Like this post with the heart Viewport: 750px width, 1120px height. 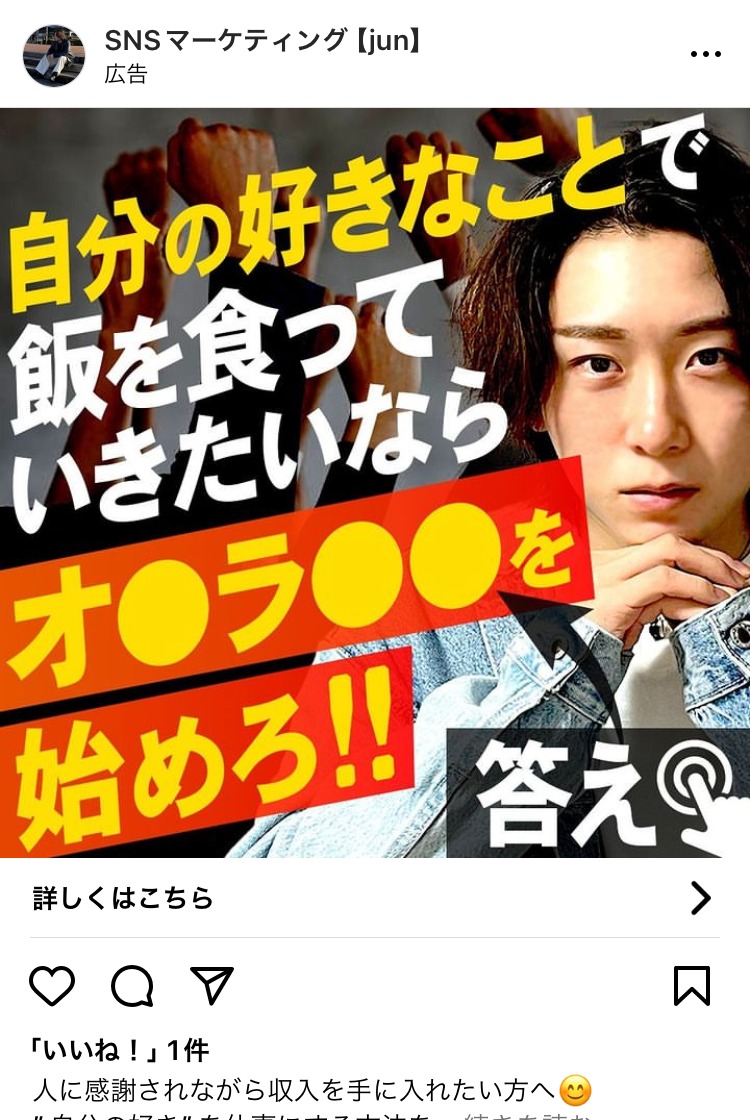click(x=52, y=986)
